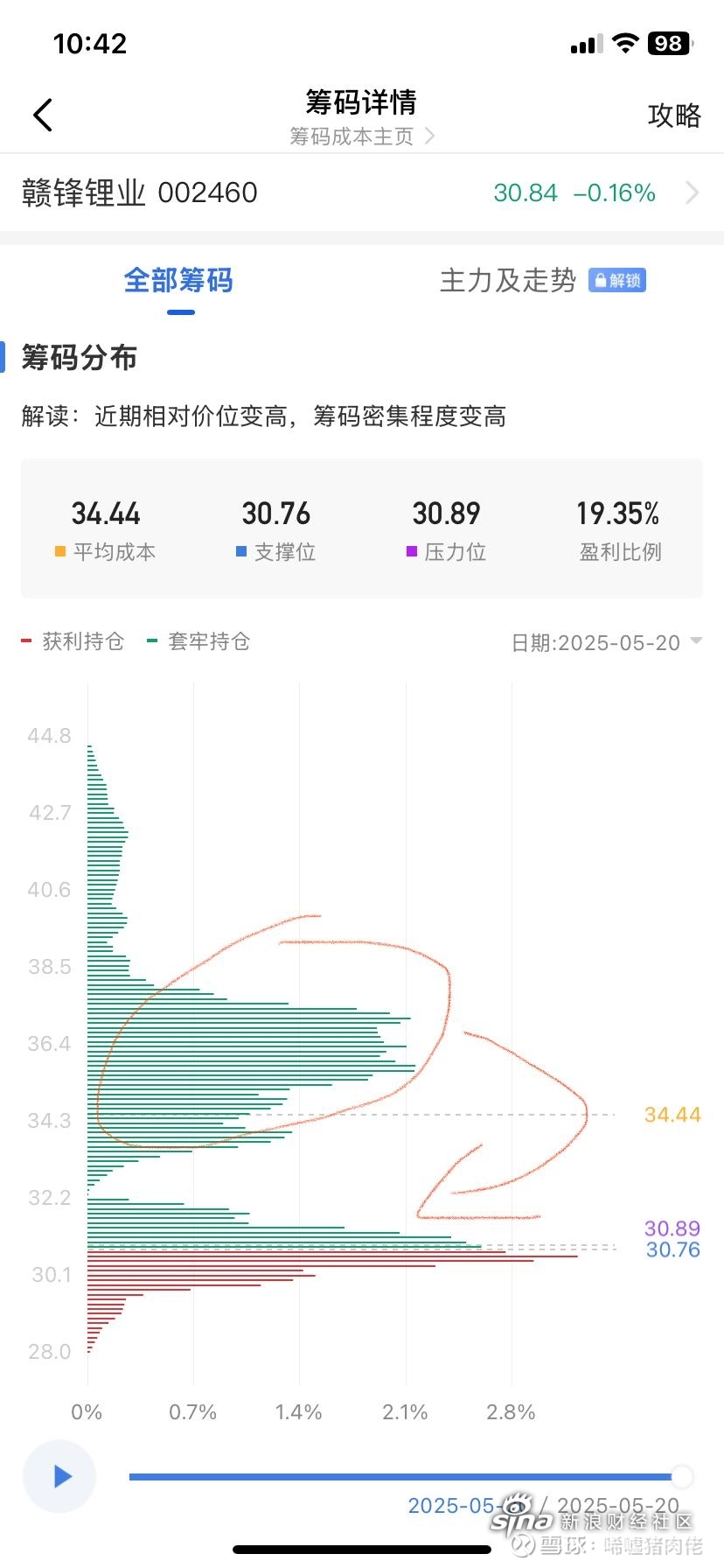This screenshot has width=724, height=1568.
Task: Open the 攻略 guide
Action: tap(674, 115)
